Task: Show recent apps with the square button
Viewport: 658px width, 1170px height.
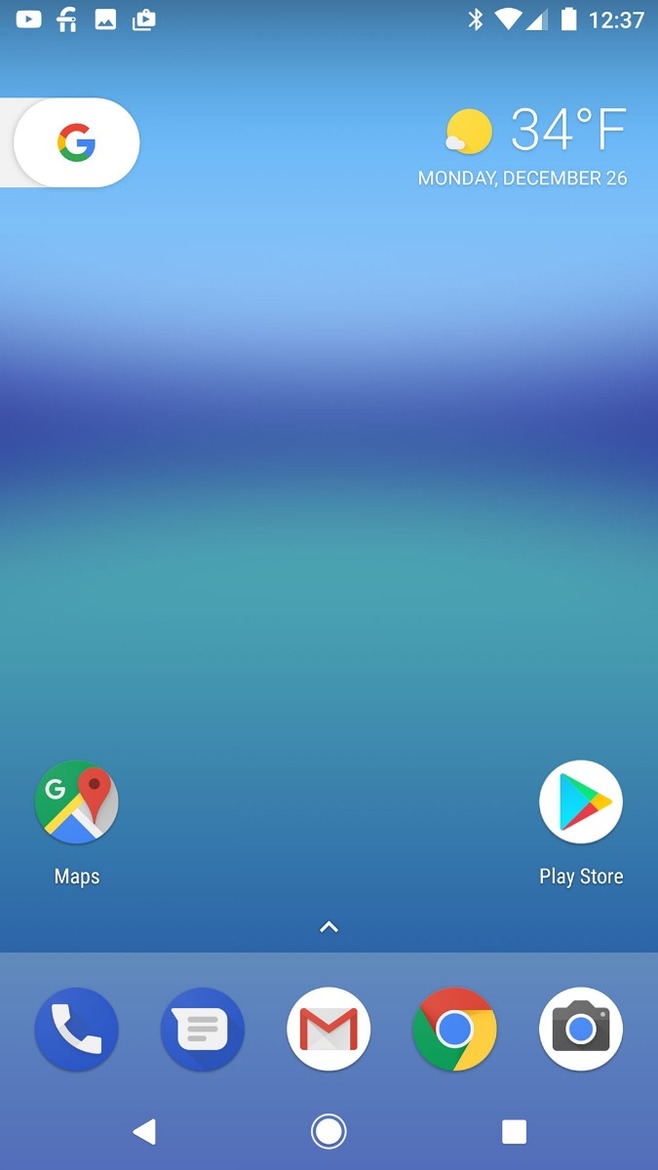Action: 514,1131
